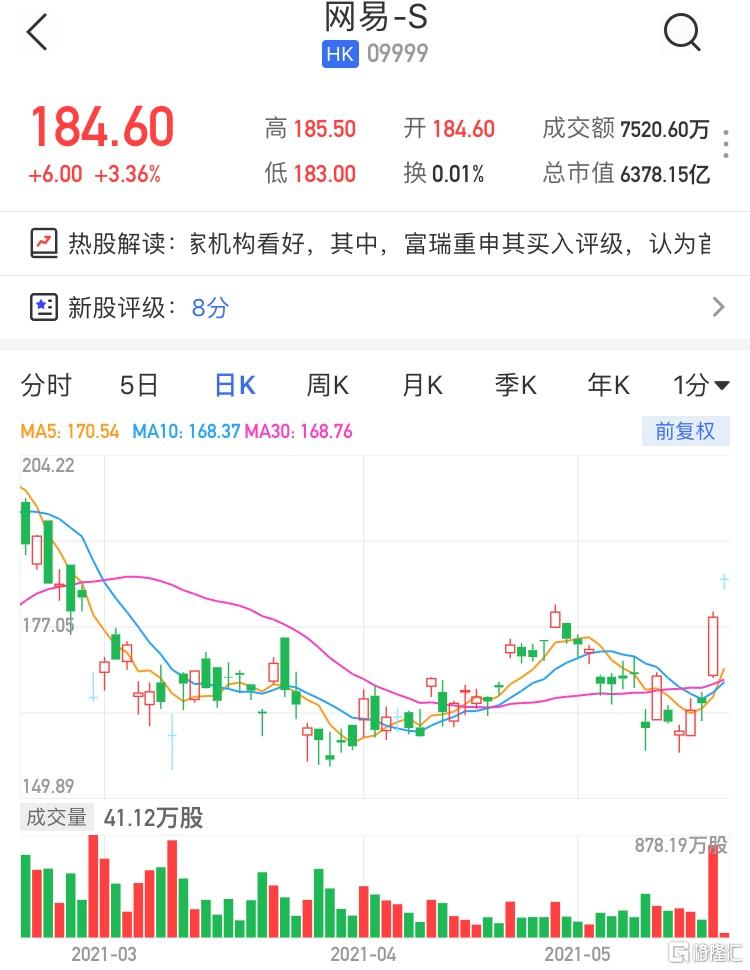Switch to the 5日 chart tab
The image size is (750, 970).
(139, 385)
